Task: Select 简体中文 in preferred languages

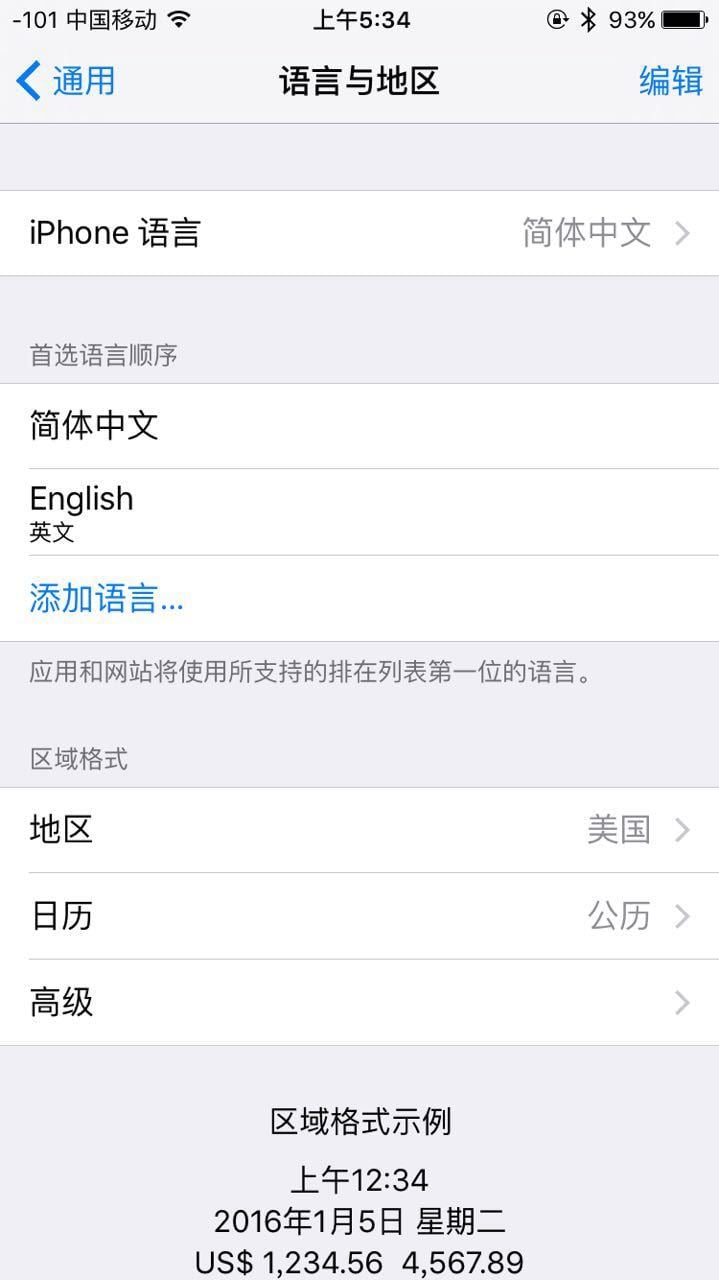Action: pyautogui.click(x=359, y=426)
